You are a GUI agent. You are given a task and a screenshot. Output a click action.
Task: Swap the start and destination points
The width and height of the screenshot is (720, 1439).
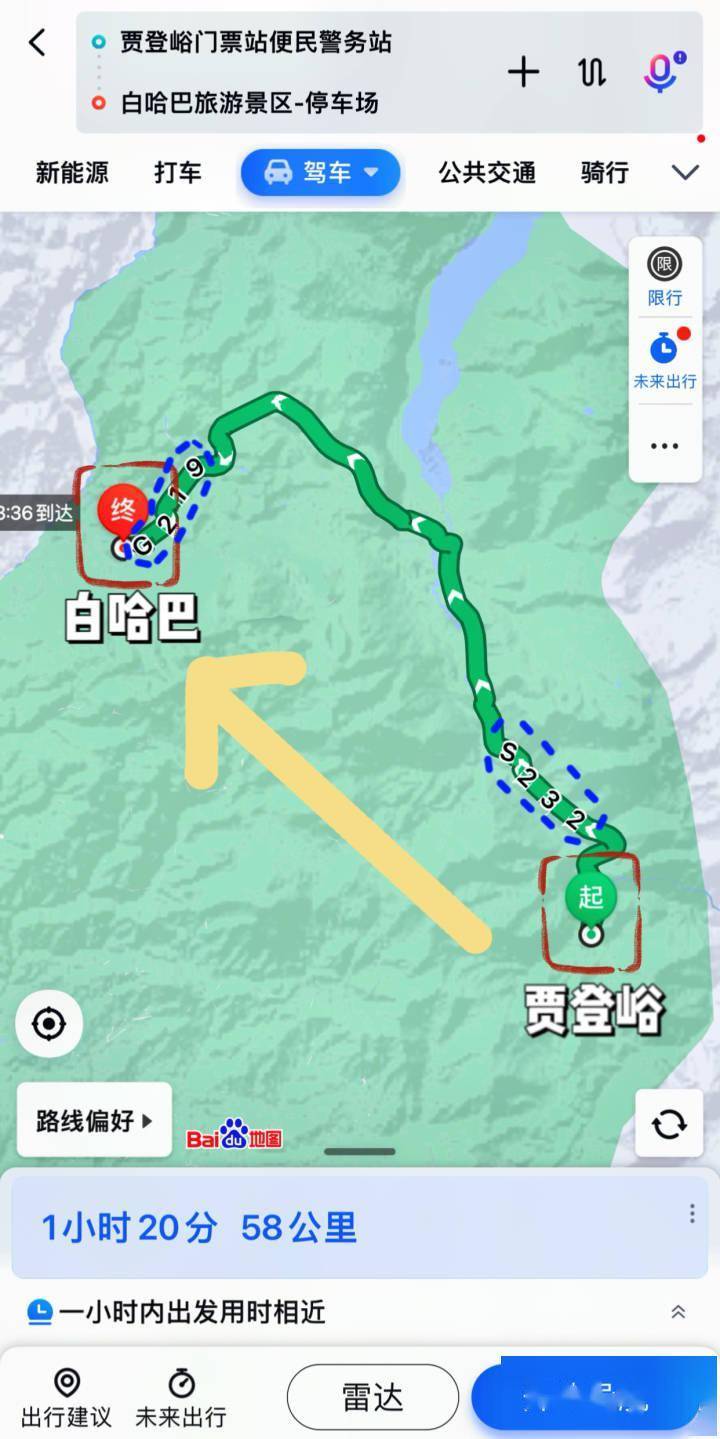click(592, 72)
